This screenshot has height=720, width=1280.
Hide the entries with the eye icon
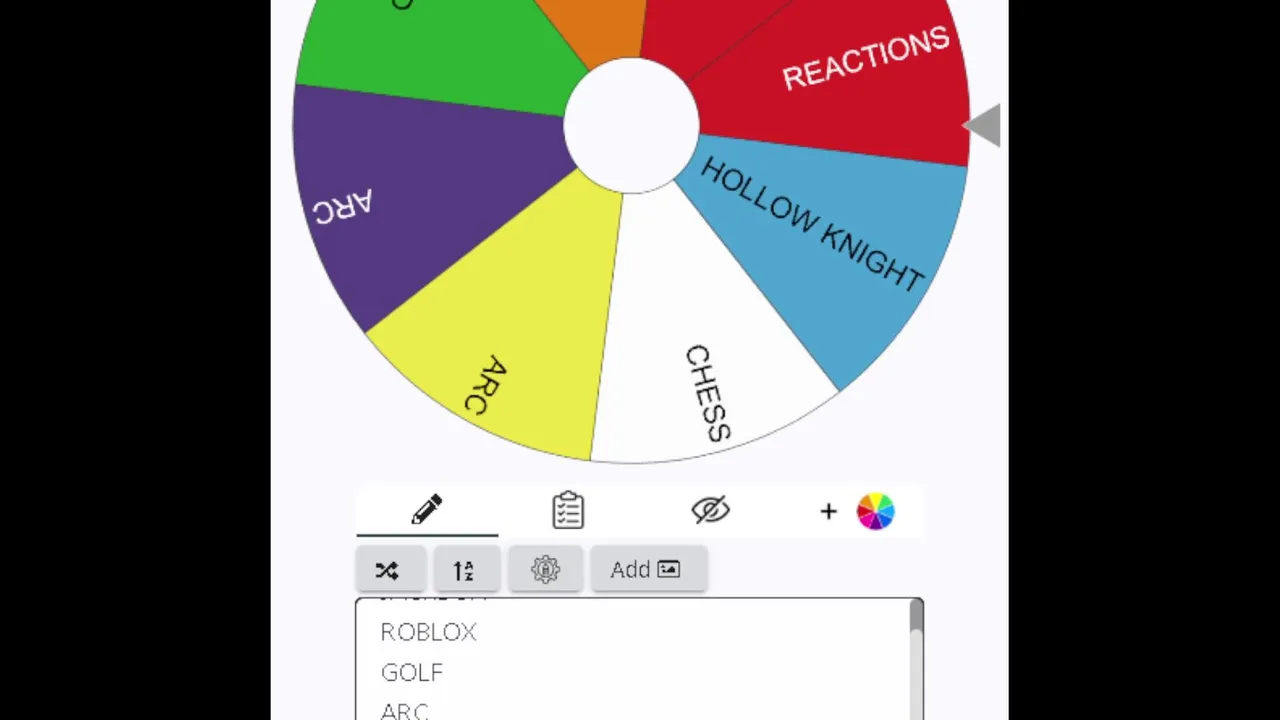coord(710,511)
